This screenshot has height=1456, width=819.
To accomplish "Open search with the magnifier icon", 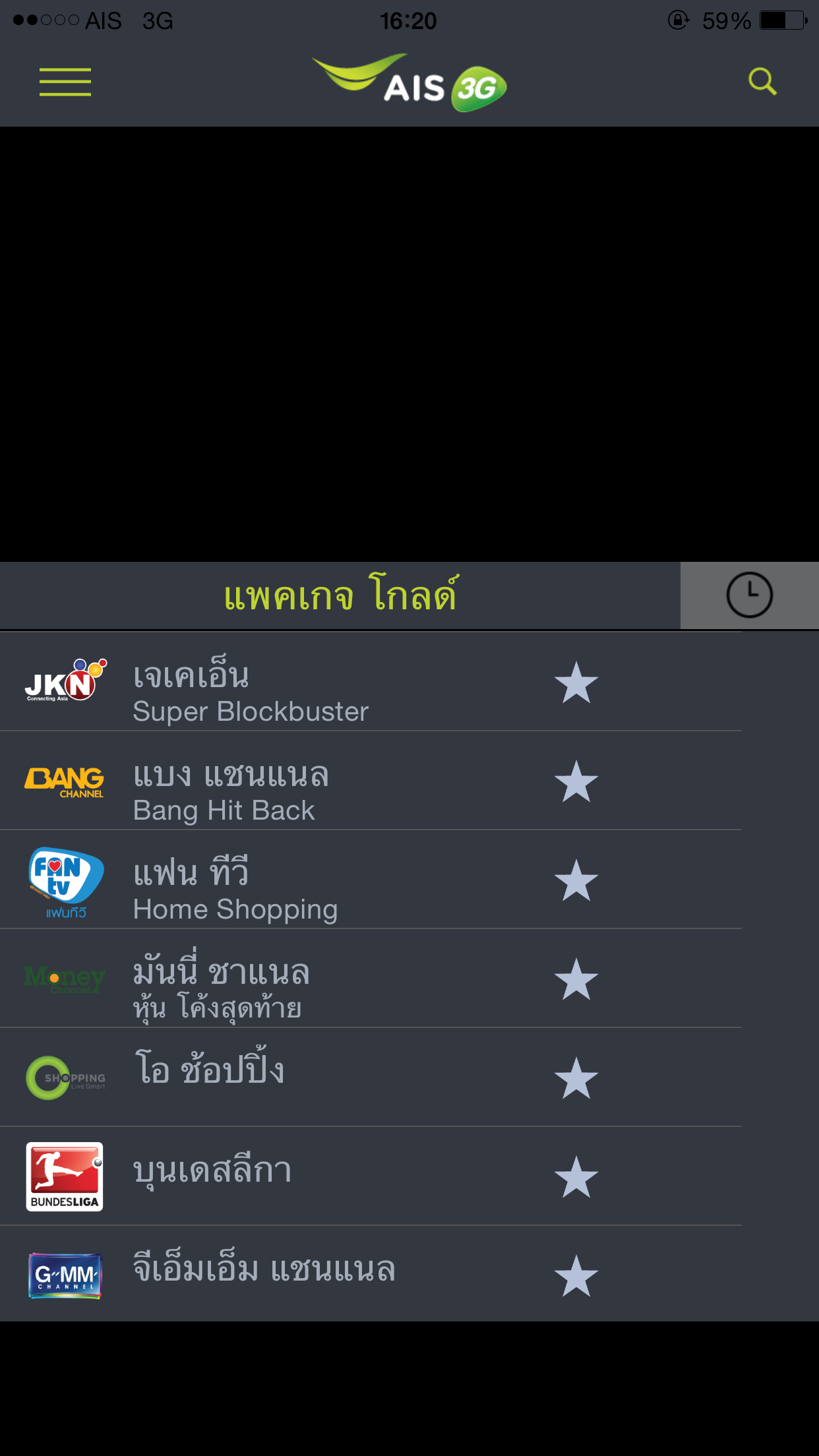I will click(x=762, y=82).
